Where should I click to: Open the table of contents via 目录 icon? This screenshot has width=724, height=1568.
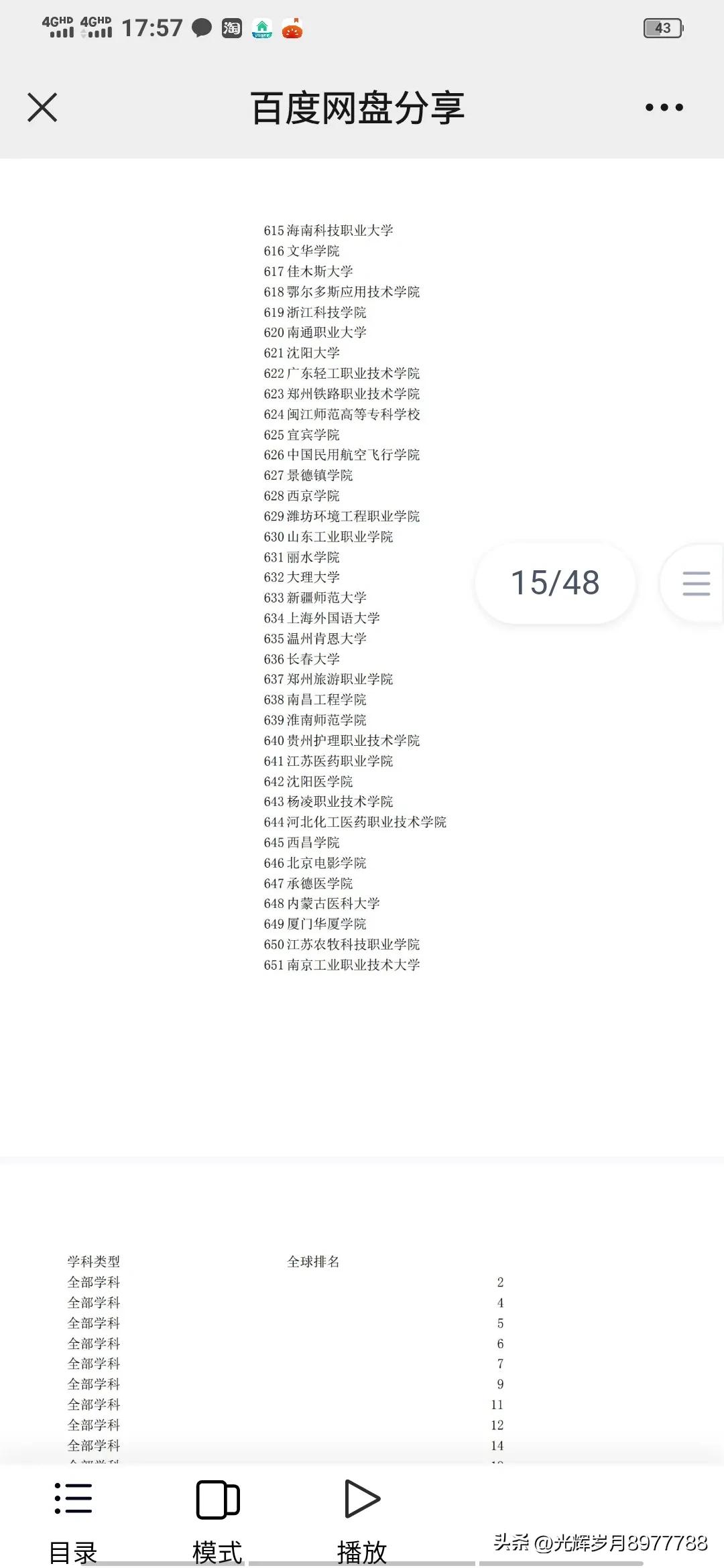click(73, 1504)
